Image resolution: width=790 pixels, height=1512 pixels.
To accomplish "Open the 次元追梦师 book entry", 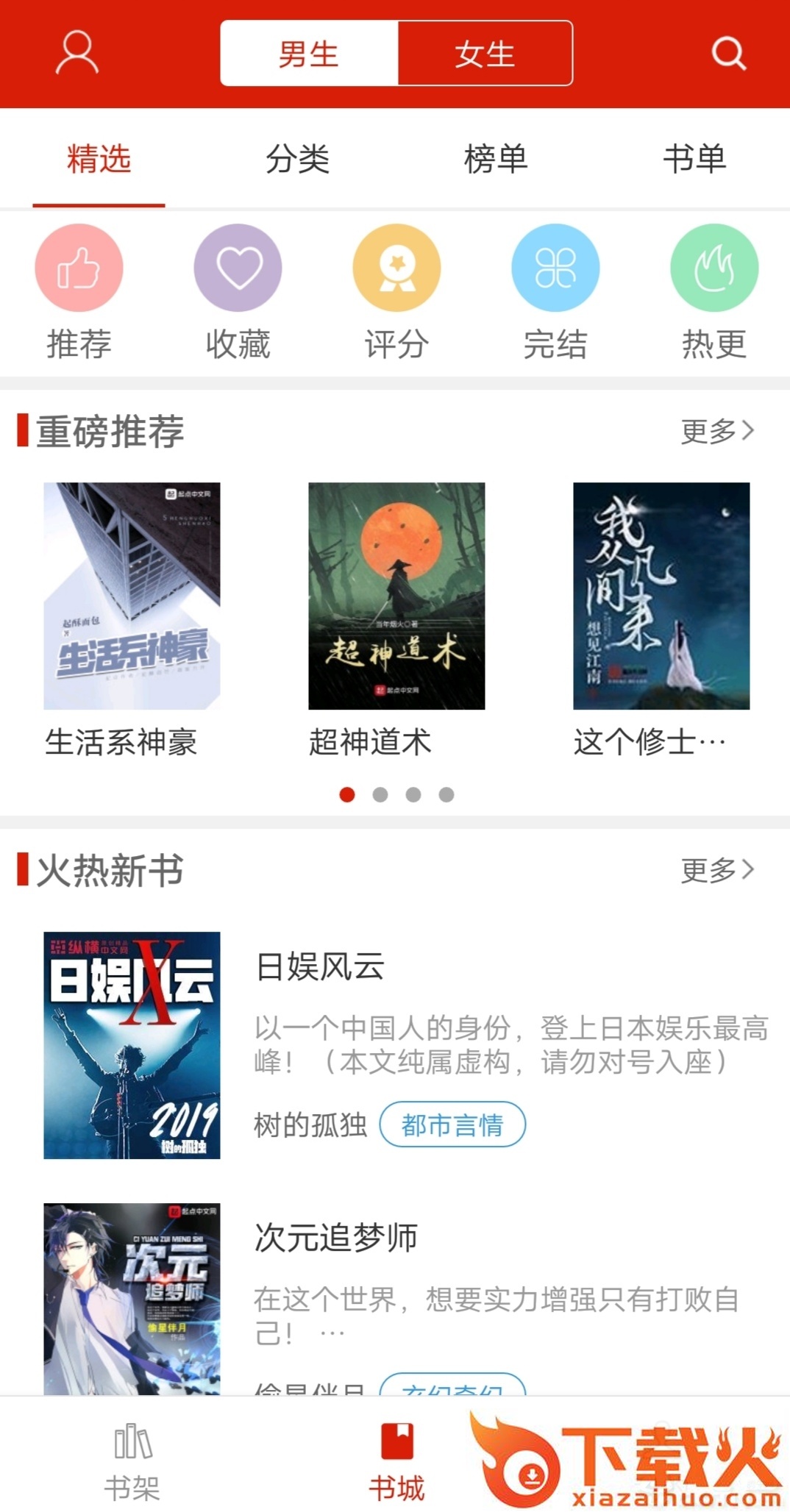I will tap(336, 1238).
